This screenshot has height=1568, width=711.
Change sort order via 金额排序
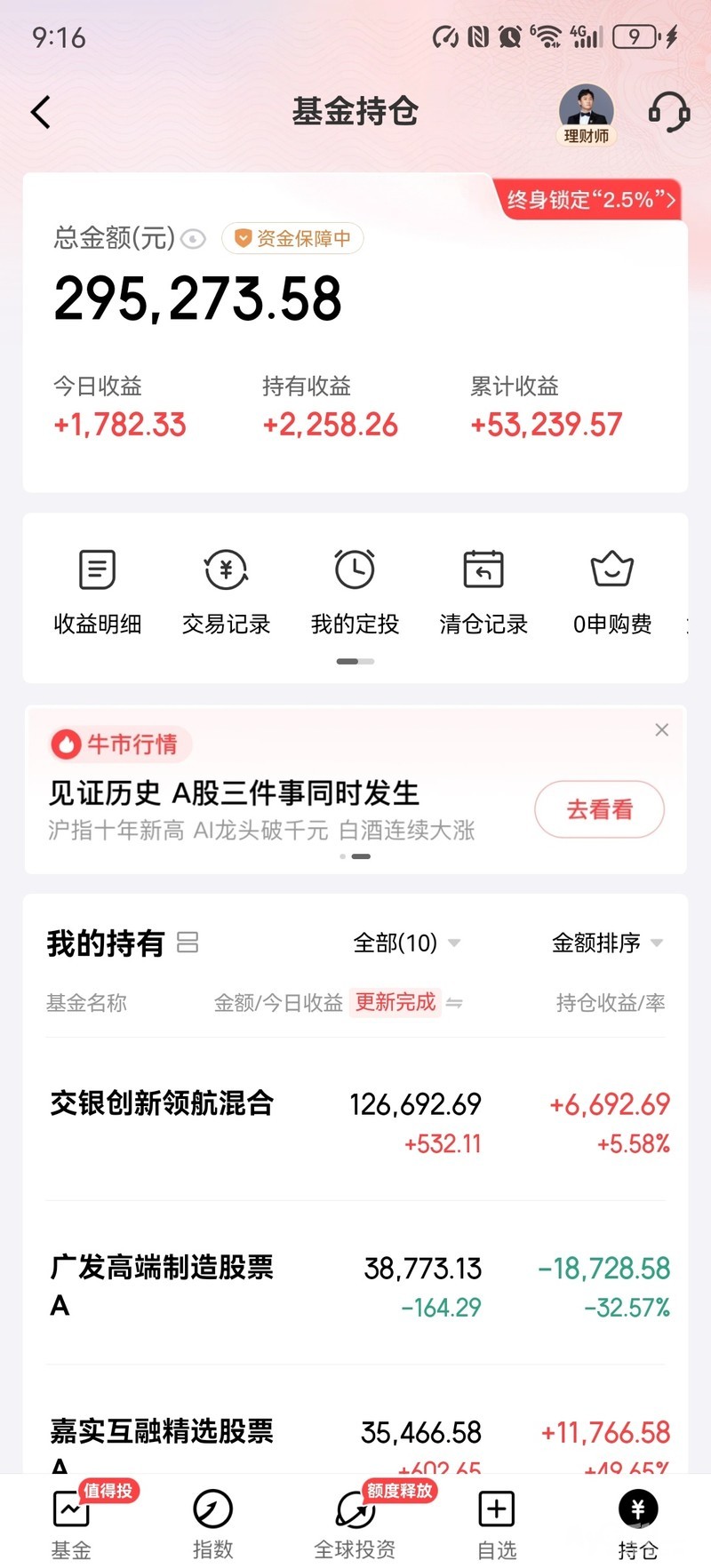(607, 943)
